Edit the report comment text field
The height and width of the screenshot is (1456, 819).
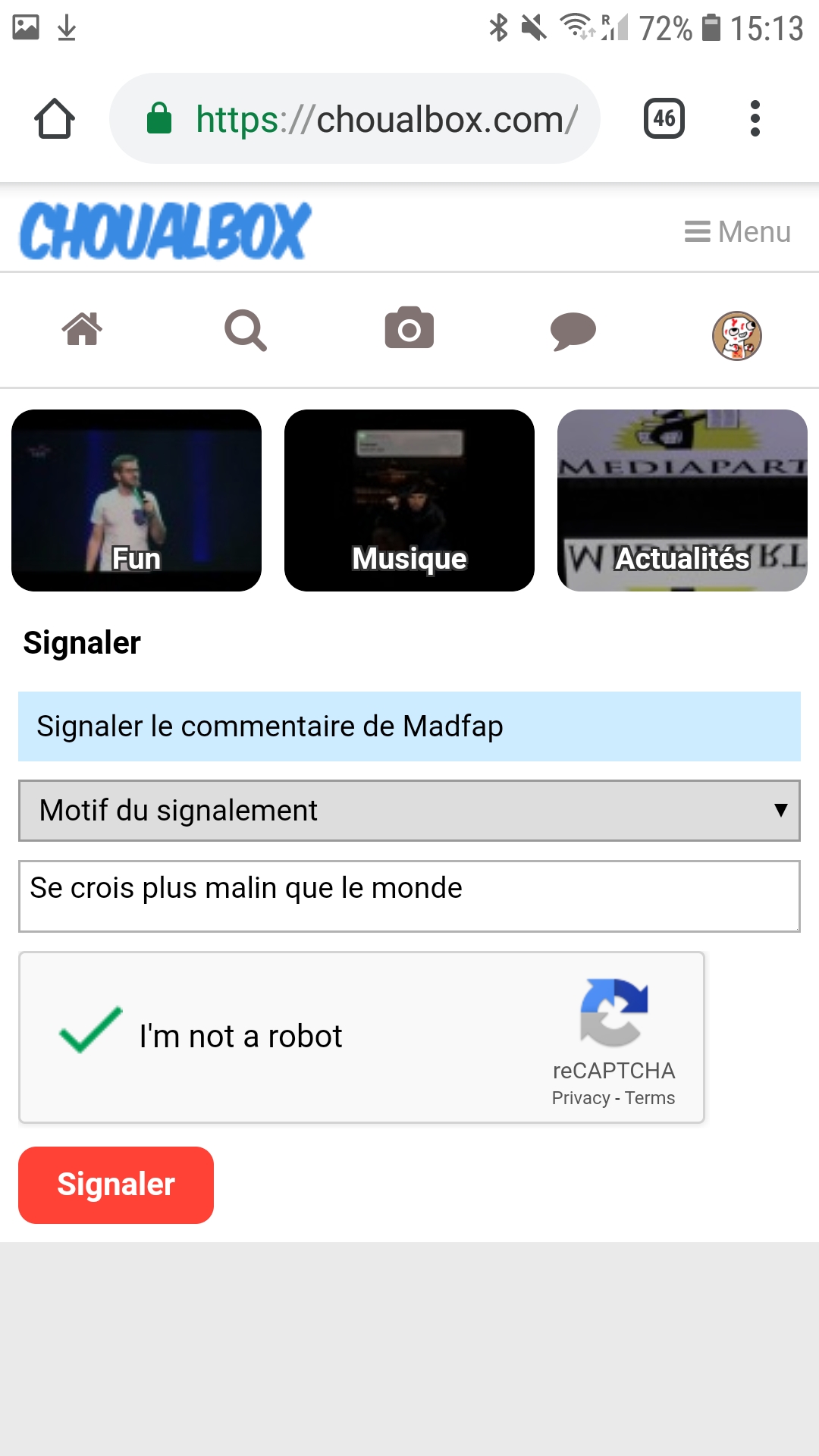tap(409, 896)
